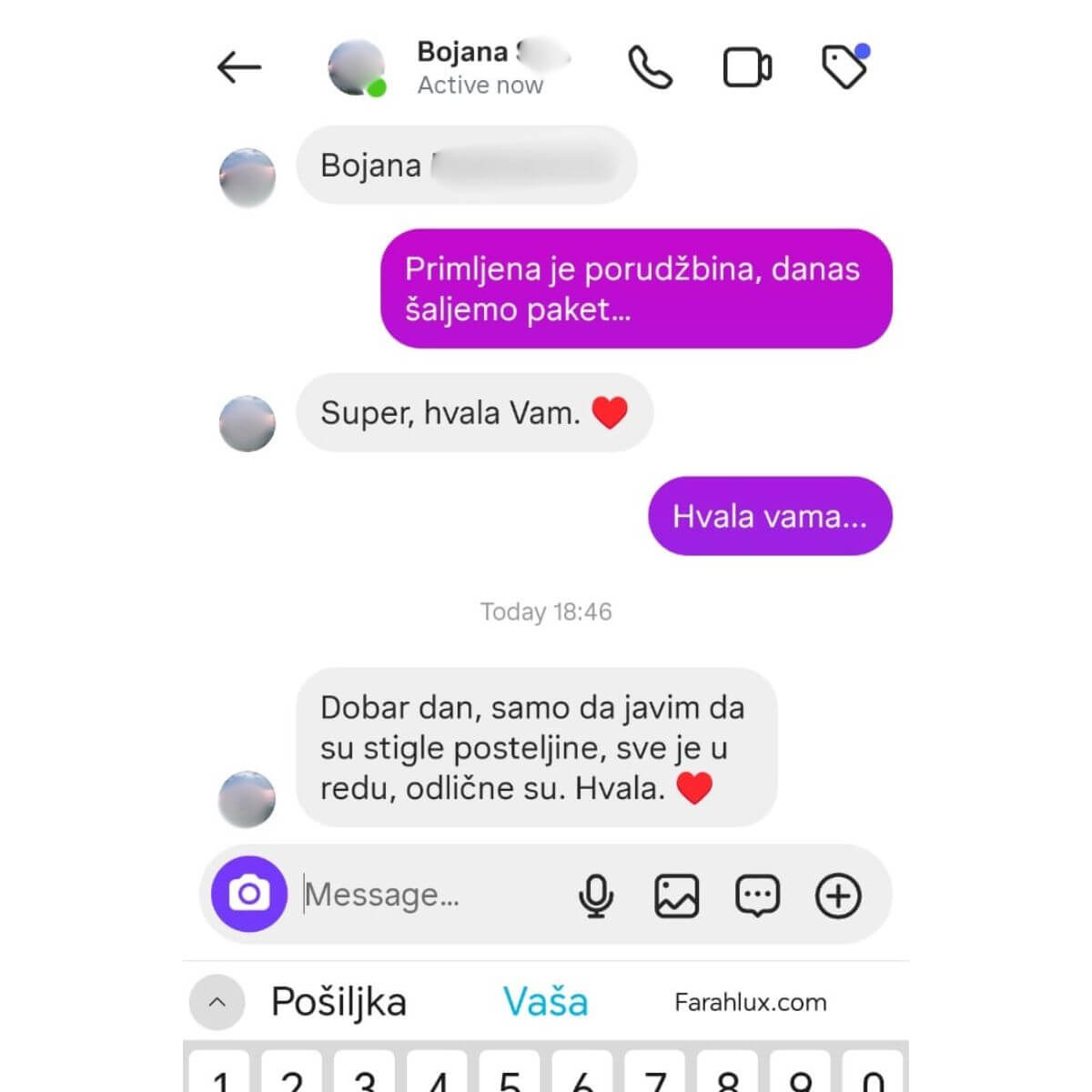Start a voice call with Bojana
1092x1092 pixels.
point(650,67)
